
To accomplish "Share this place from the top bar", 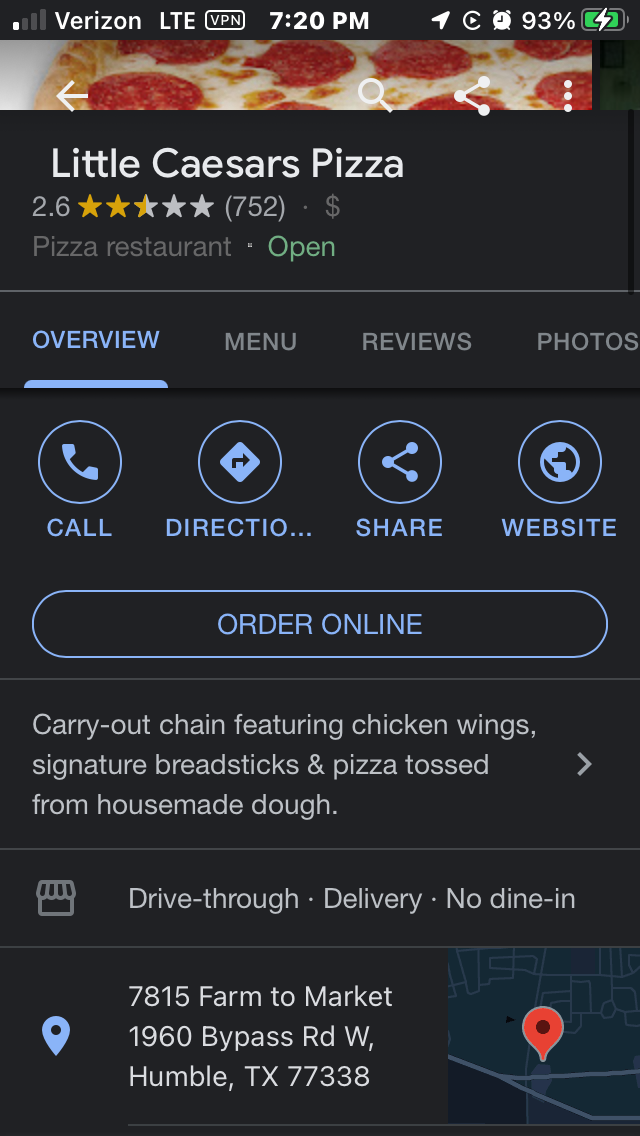I will click(x=472, y=95).
